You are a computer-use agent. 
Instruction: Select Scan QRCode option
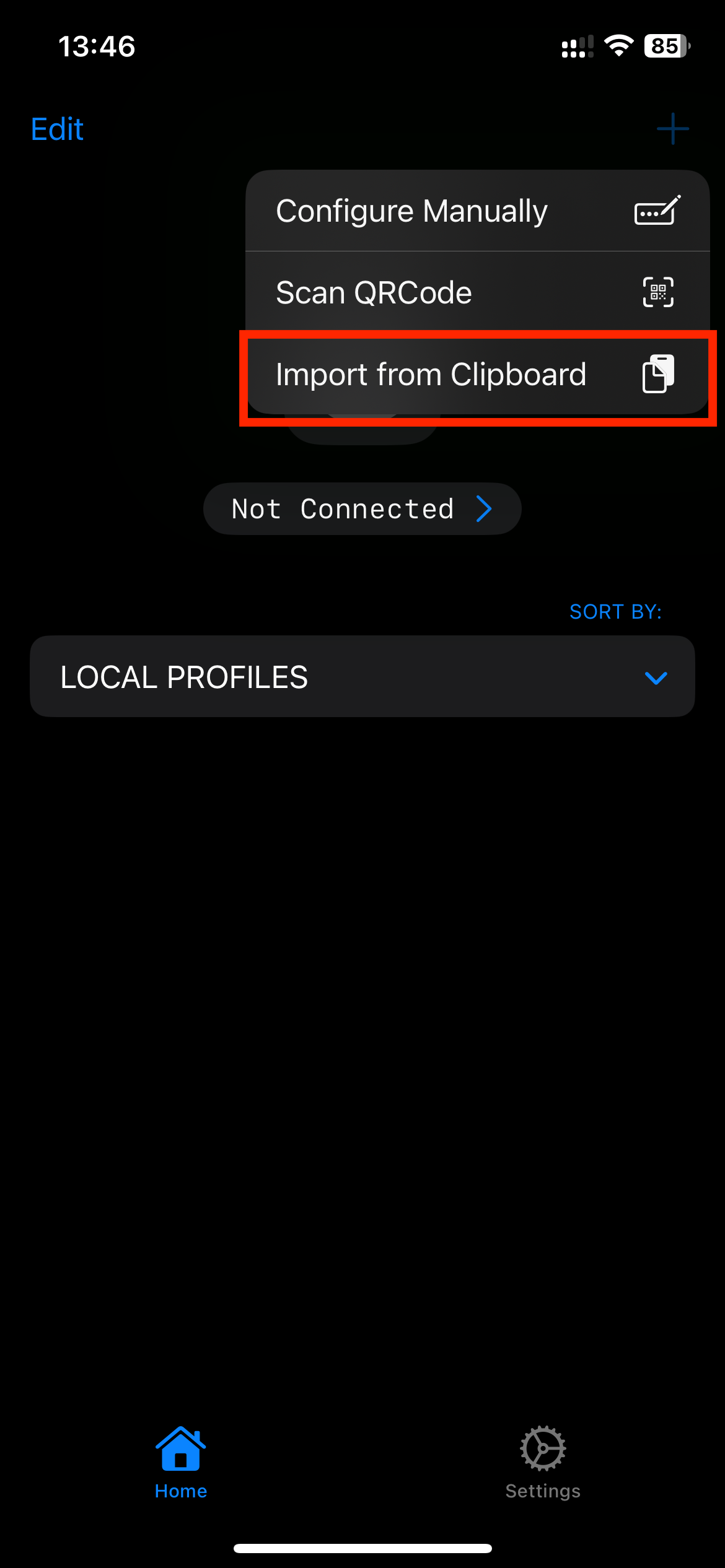(477, 292)
